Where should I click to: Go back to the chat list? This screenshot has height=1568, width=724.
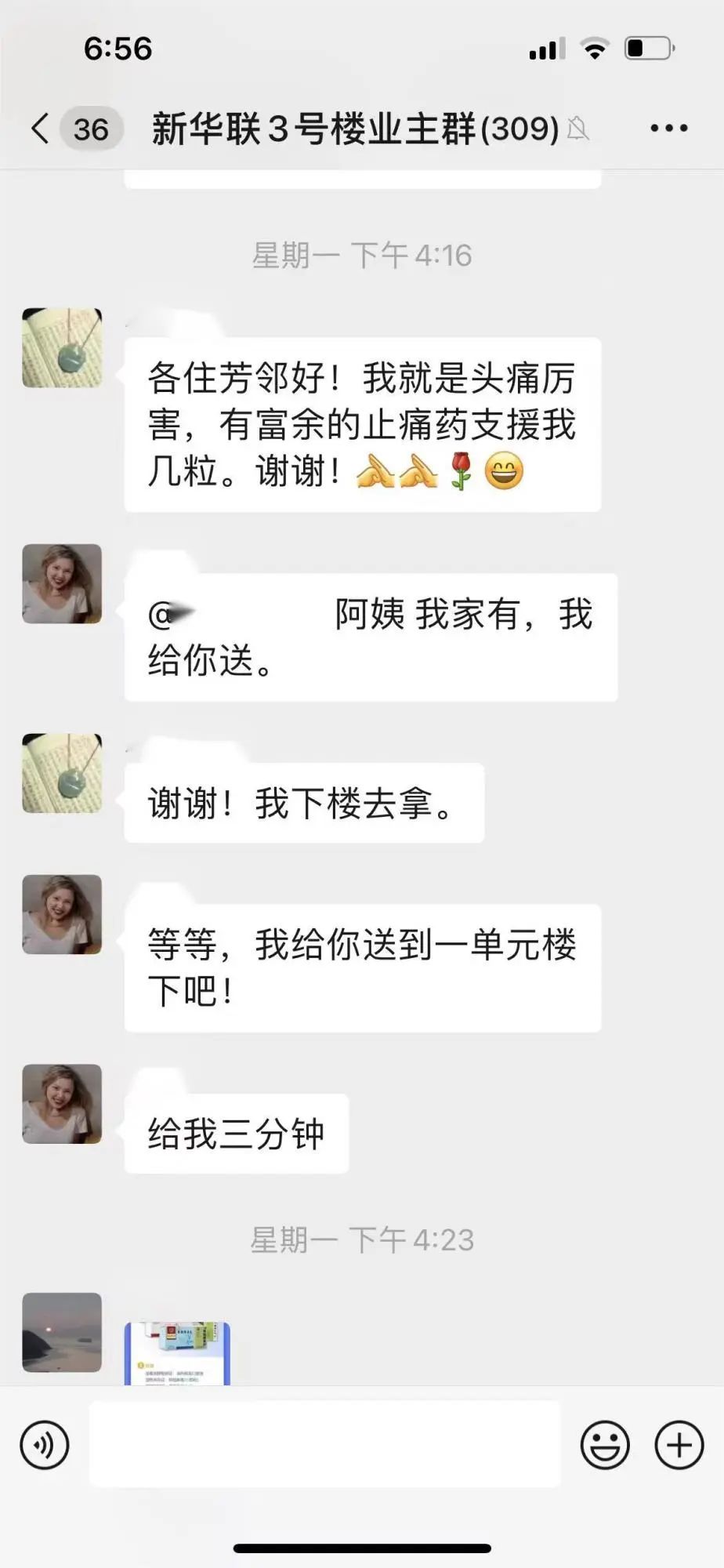[41, 128]
